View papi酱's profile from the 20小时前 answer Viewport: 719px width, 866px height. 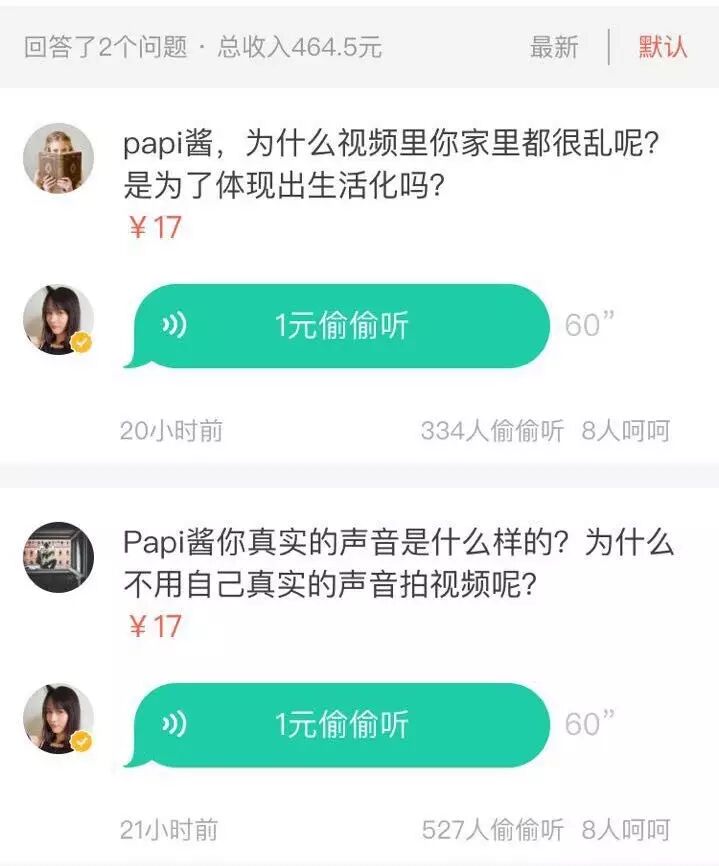(x=58, y=320)
